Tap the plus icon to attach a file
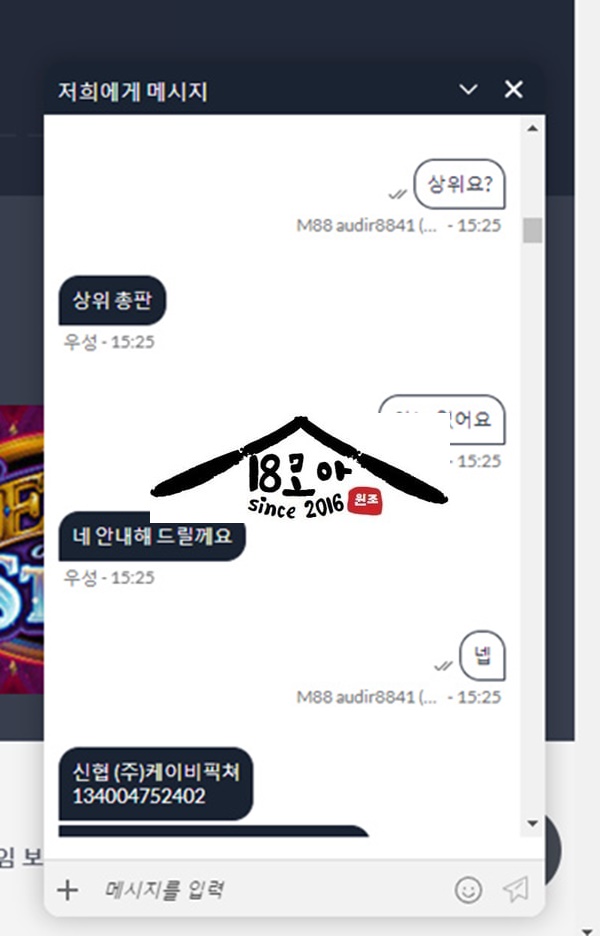This screenshot has width=600, height=936. [x=67, y=889]
